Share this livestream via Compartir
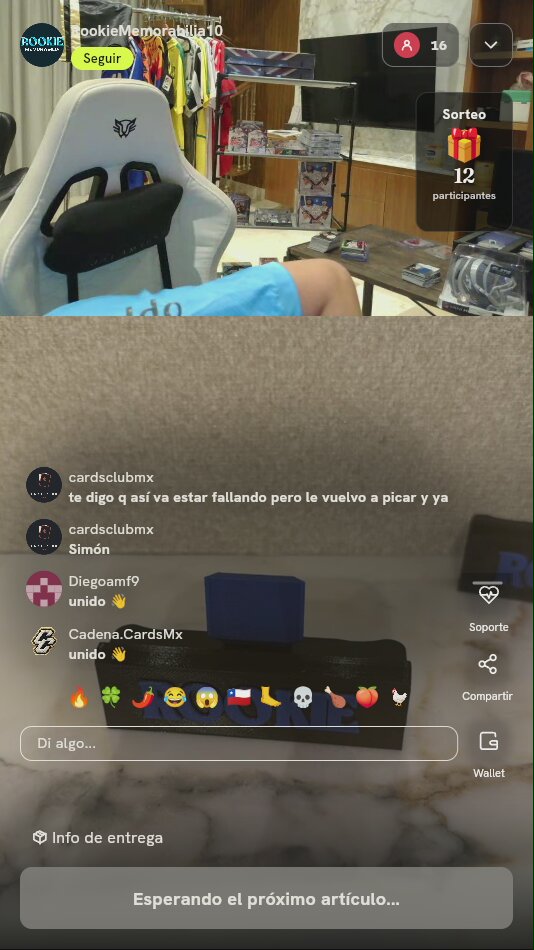534x950 pixels. point(487,664)
